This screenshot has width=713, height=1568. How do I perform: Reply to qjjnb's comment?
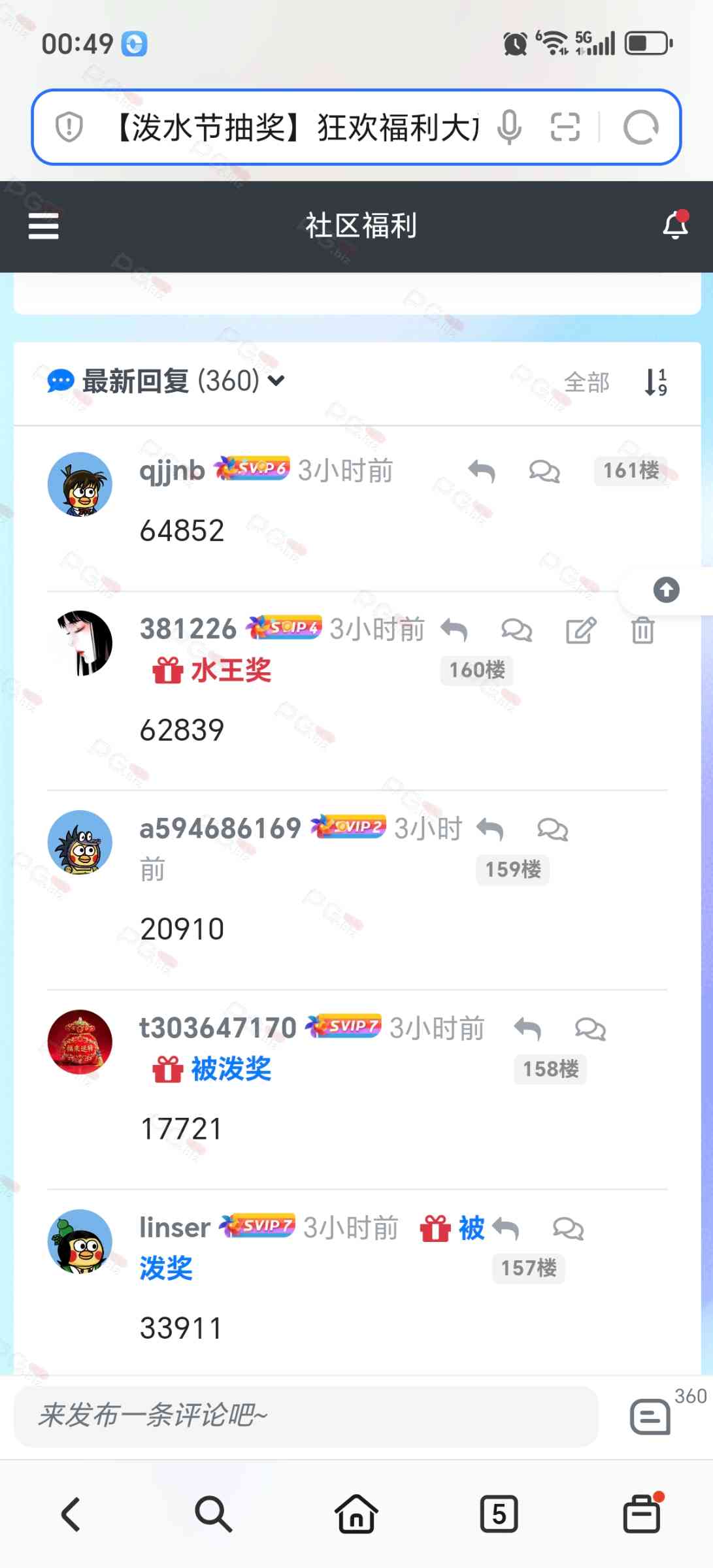[482, 471]
